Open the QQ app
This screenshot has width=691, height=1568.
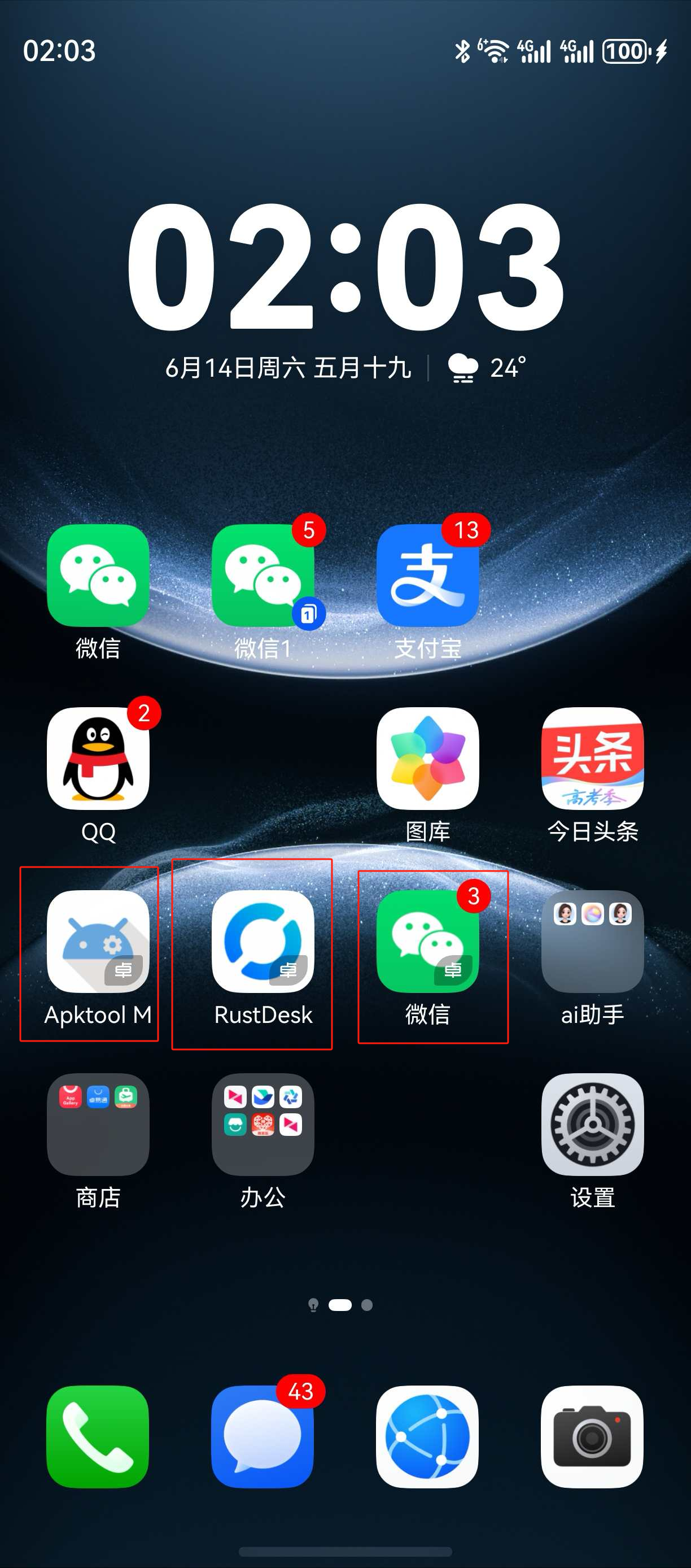coord(98,759)
